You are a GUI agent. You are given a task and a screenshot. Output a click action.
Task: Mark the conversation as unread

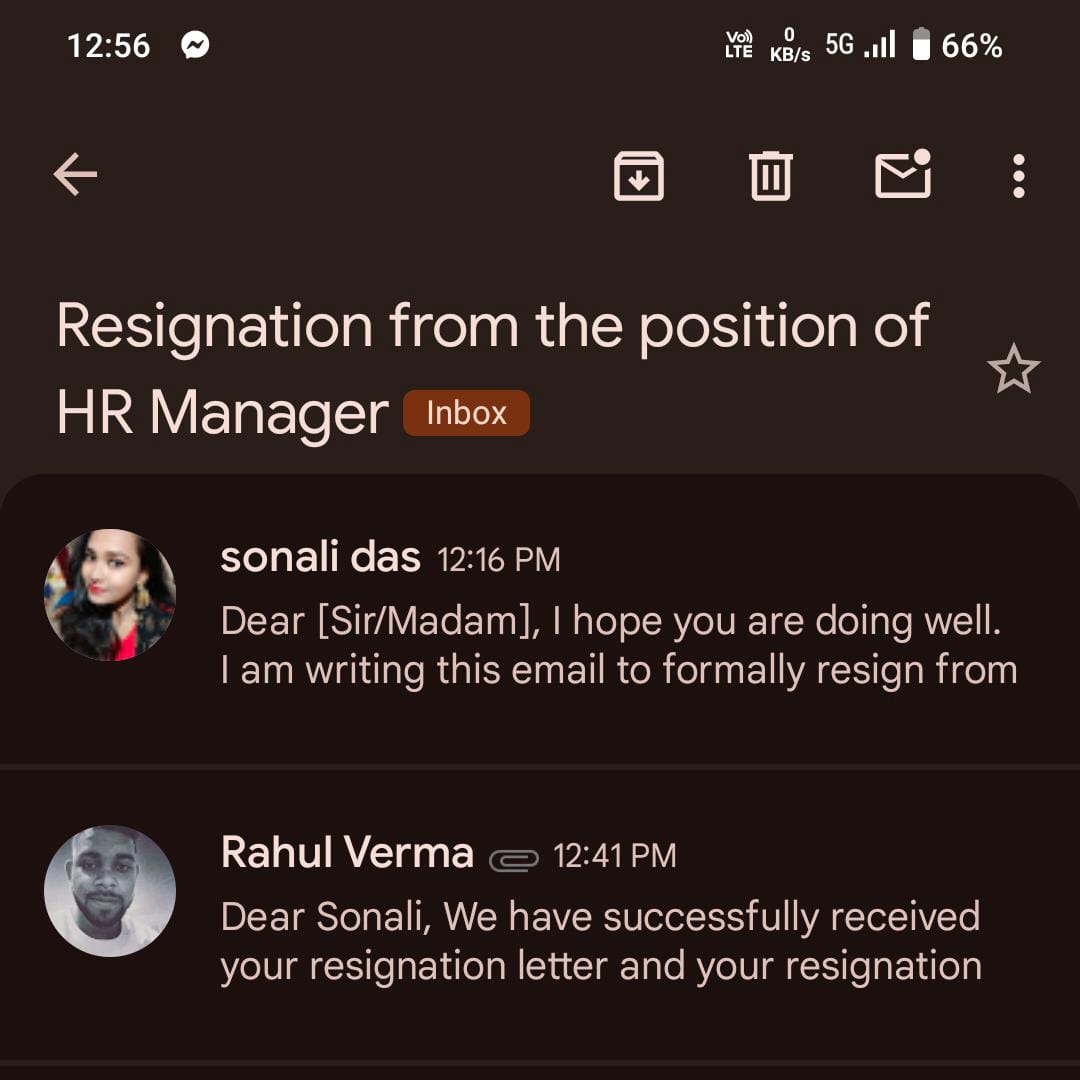903,176
